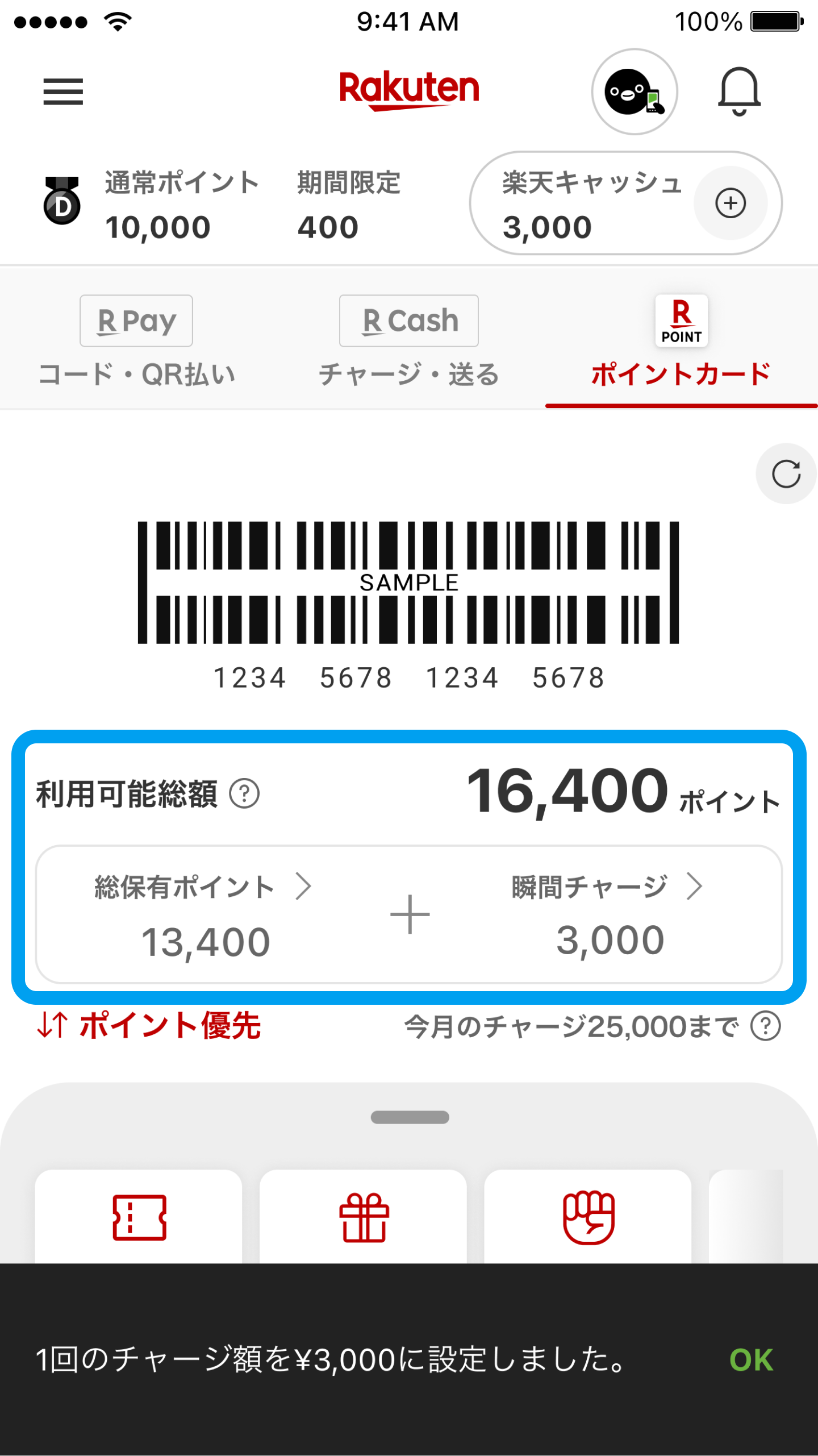Refresh the barcode
Viewport: 818px width, 1456px height.
coord(786,473)
